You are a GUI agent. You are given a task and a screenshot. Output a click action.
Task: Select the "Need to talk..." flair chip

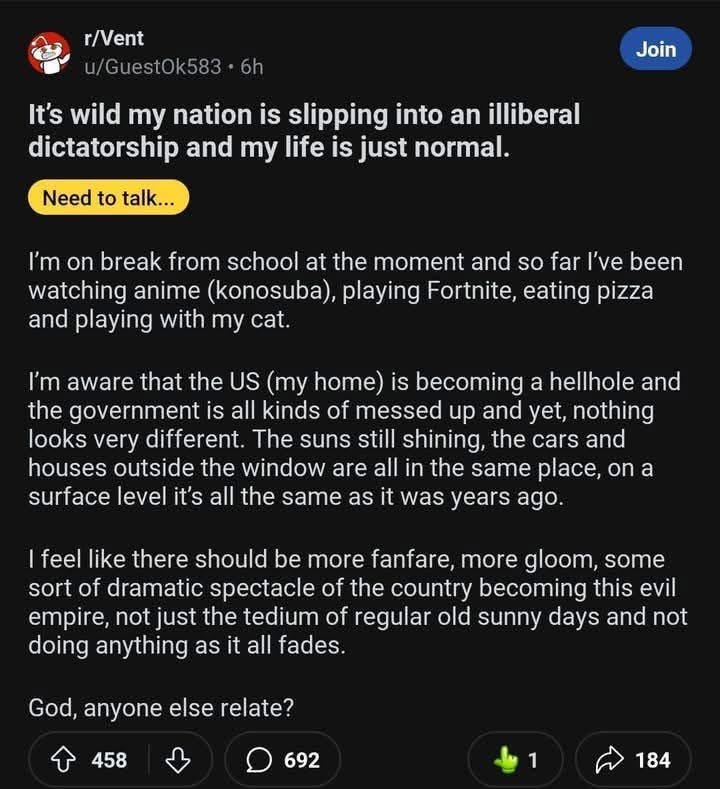coord(108,197)
